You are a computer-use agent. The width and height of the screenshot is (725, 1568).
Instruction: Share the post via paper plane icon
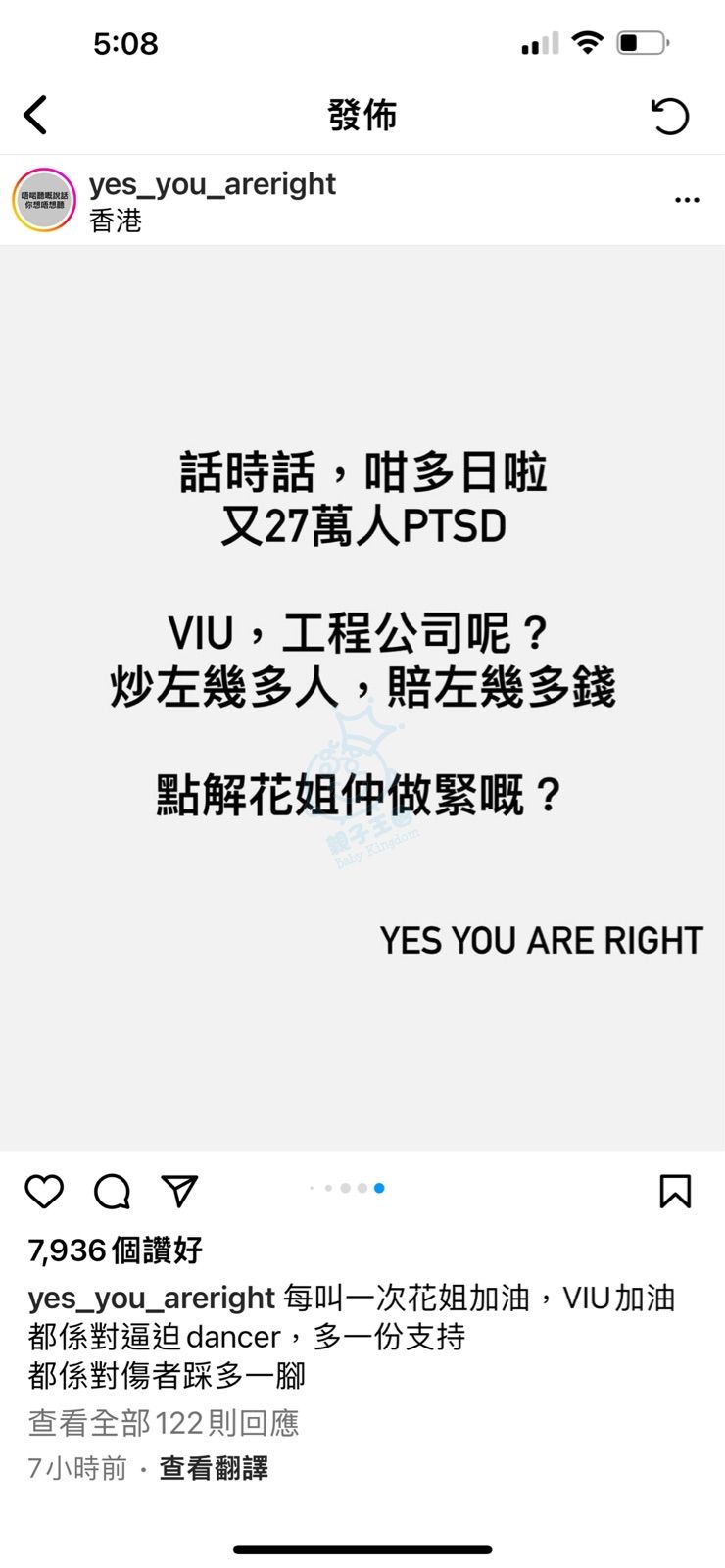tap(179, 1191)
